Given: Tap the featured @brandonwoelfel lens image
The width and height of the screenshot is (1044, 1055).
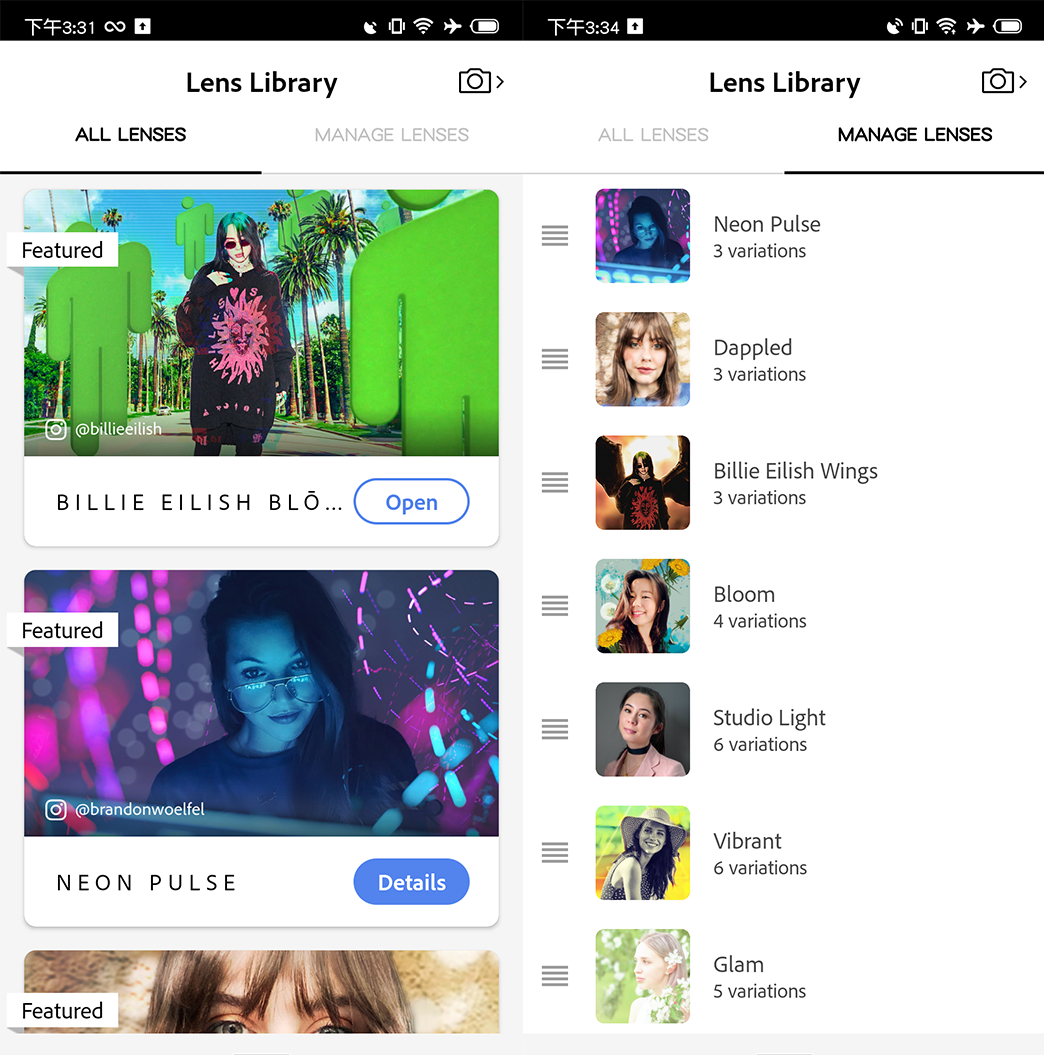Looking at the screenshot, I should pos(261,702).
